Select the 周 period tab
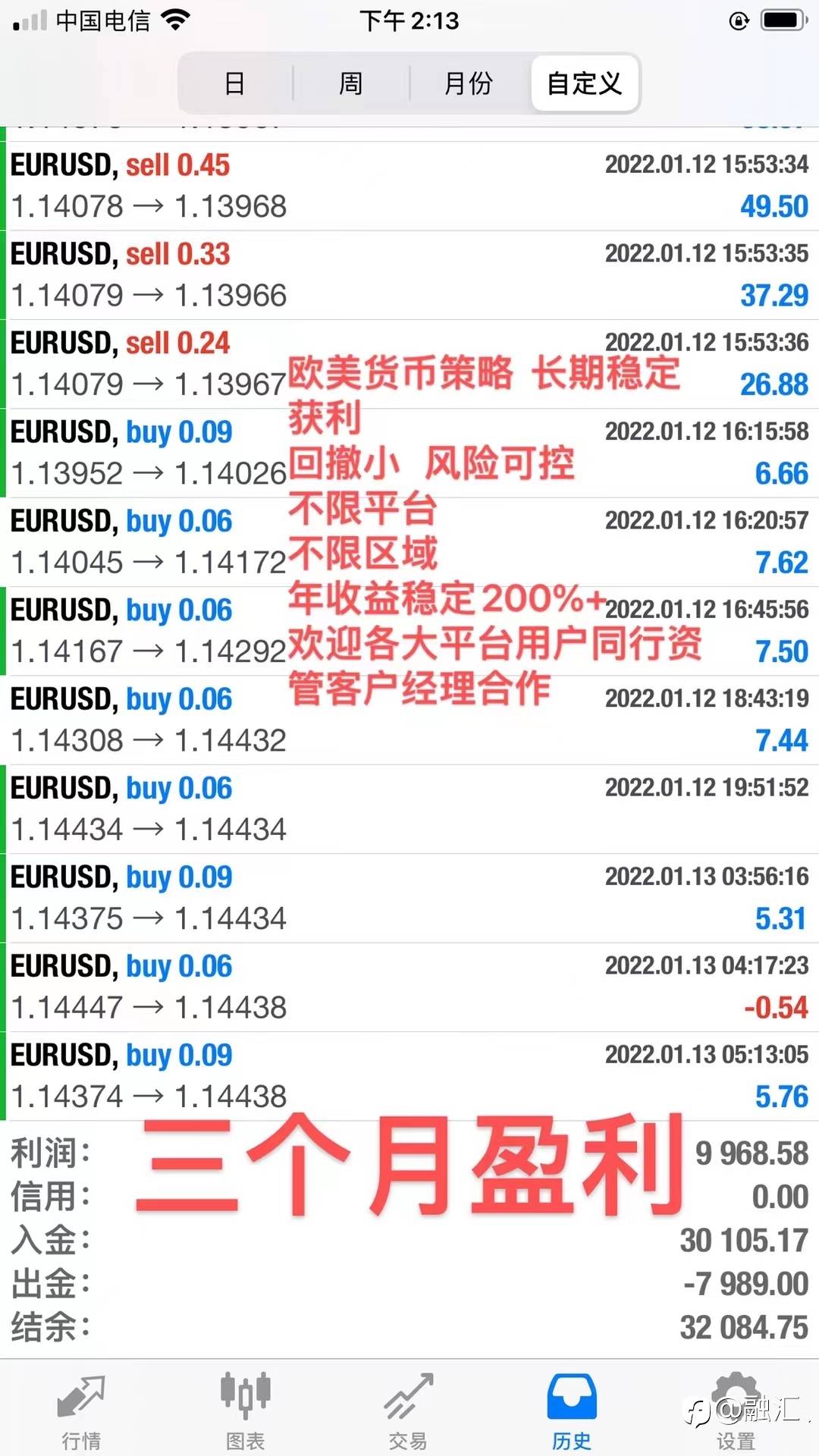The height and width of the screenshot is (1456, 819). click(x=350, y=83)
